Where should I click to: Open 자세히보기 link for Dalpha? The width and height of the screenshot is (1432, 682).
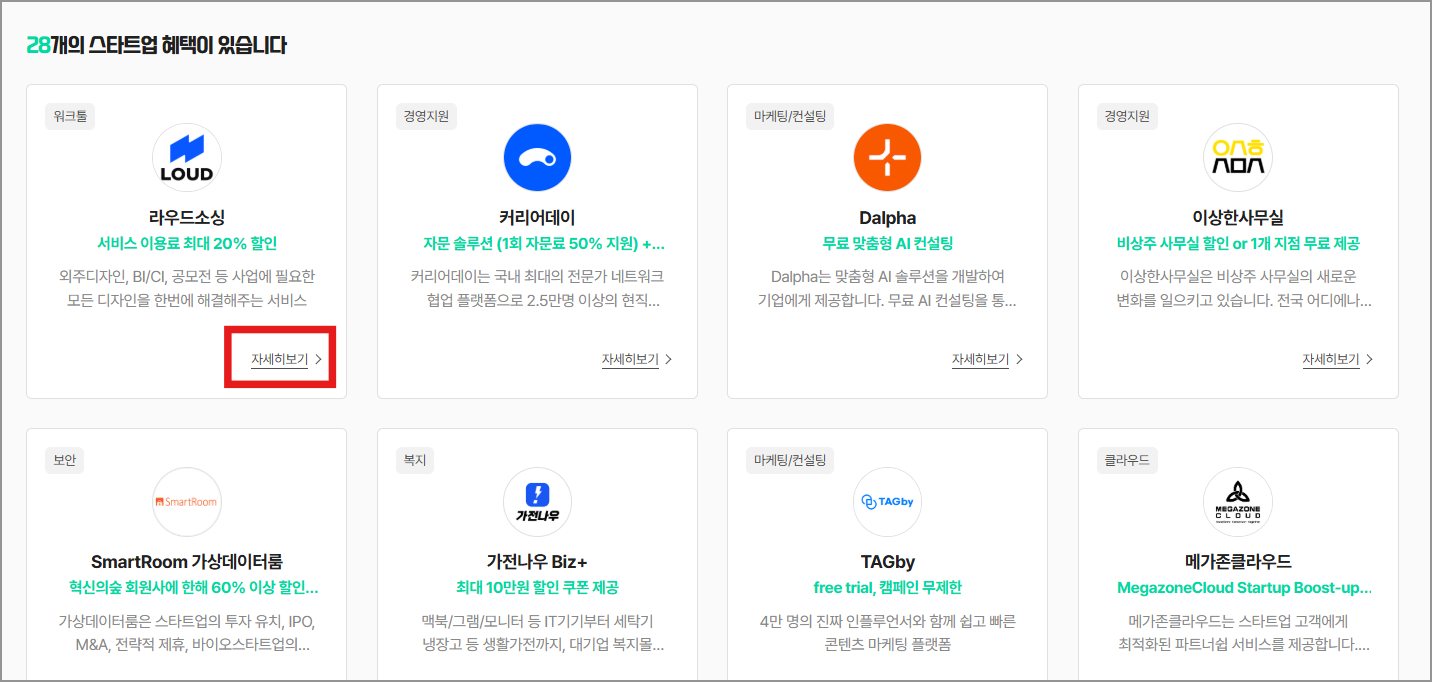(x=987, y=359)
